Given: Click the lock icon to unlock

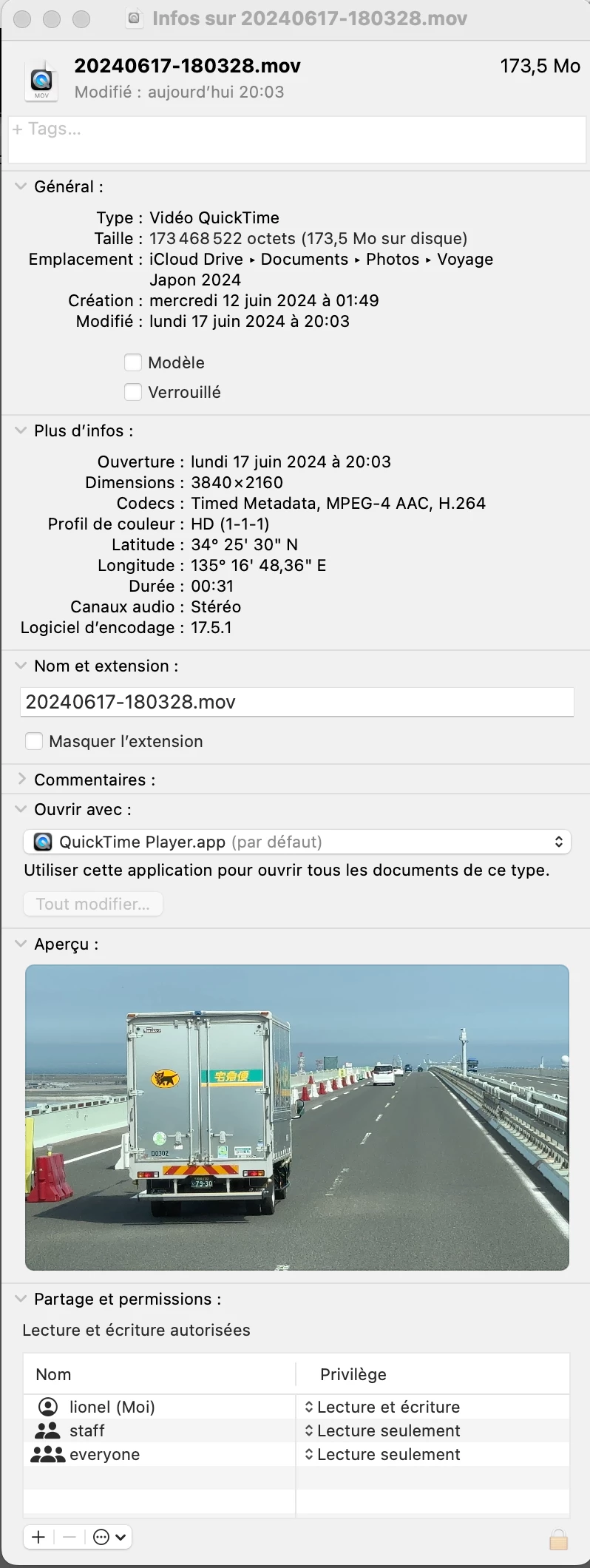Looking at the screenshot, I should click(x=558, y=1539).
